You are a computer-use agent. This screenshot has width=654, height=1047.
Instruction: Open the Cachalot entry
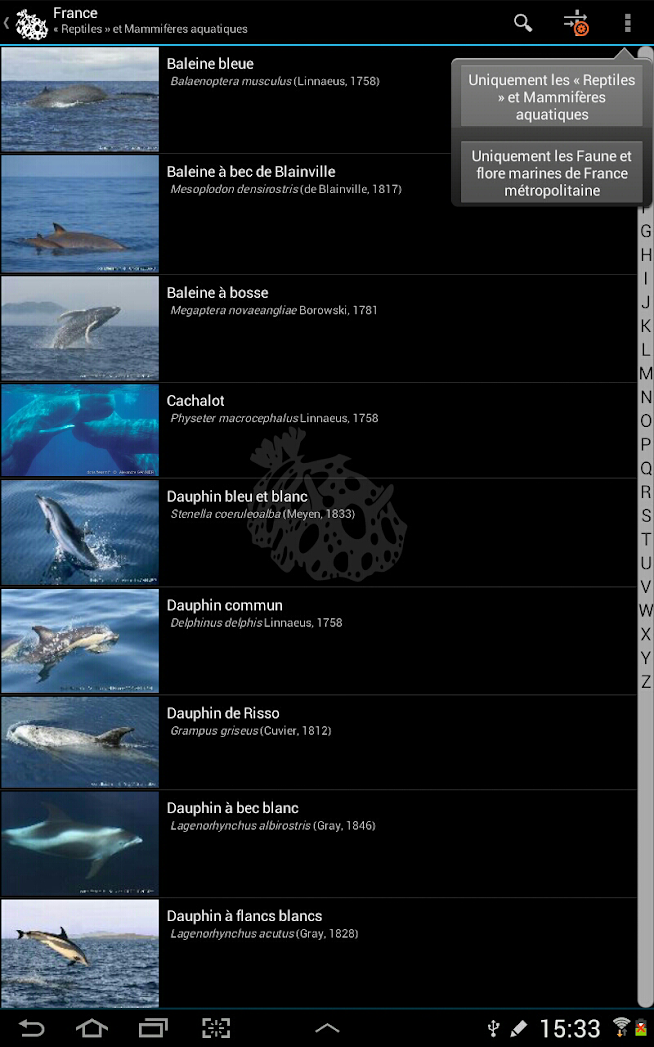pos(318,431)
